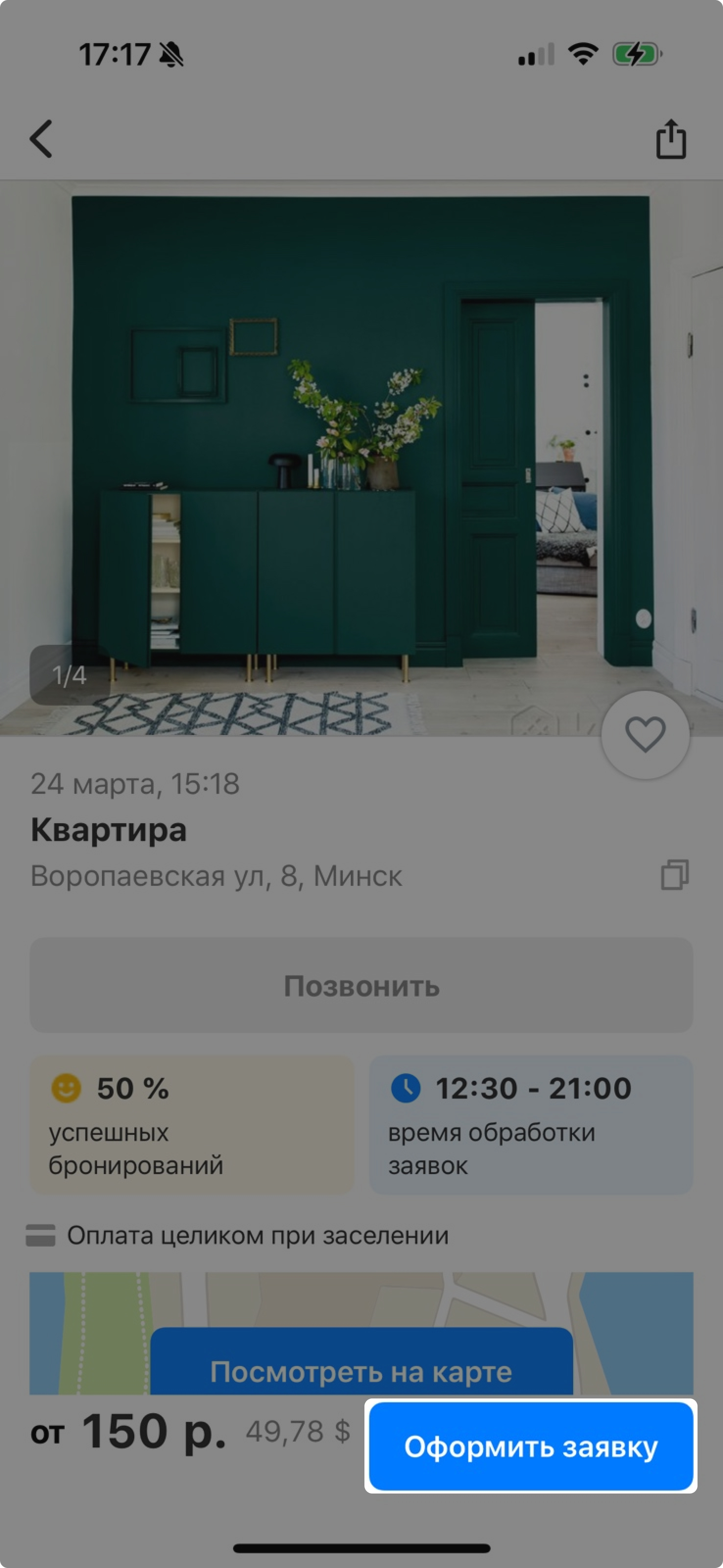Copy the Воропаевская ул address

675,875
